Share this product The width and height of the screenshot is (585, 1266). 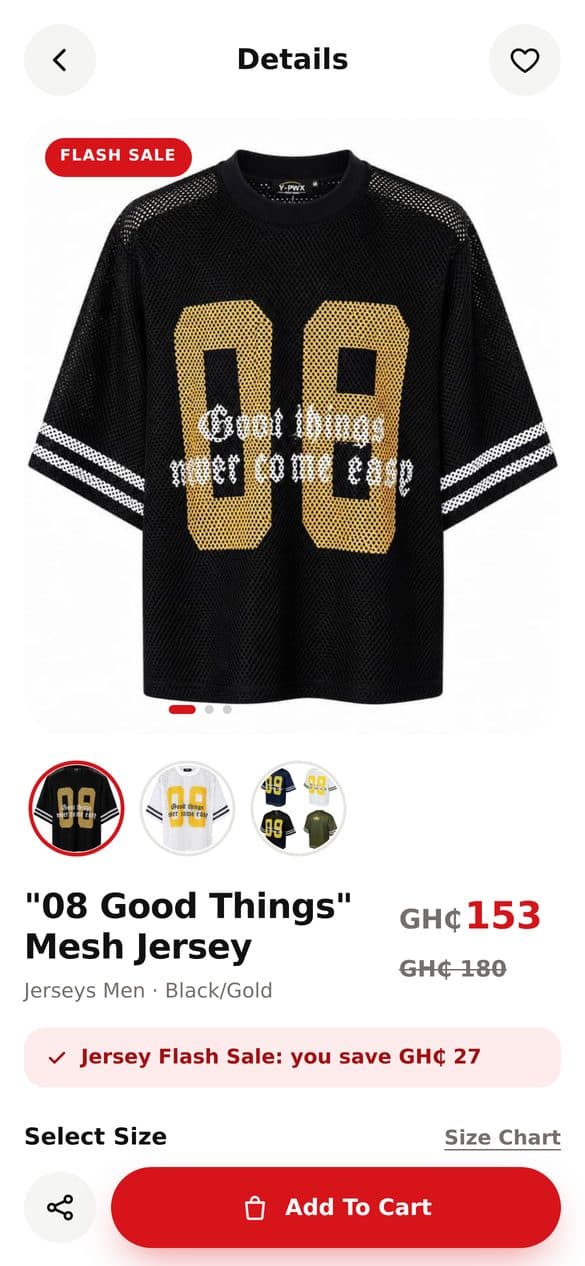click(60, 1207)
